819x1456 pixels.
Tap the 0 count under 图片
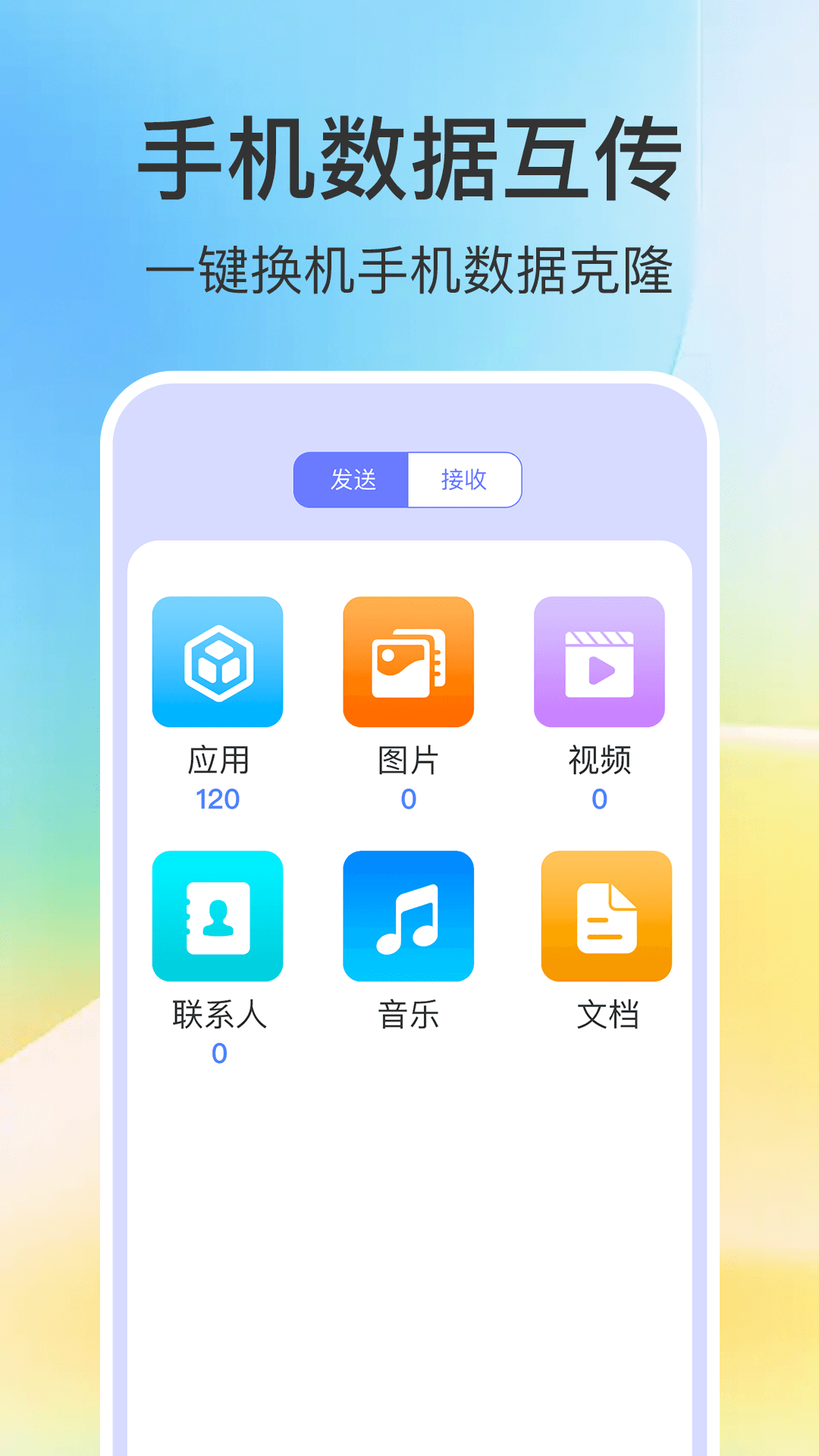click(409, 797)
